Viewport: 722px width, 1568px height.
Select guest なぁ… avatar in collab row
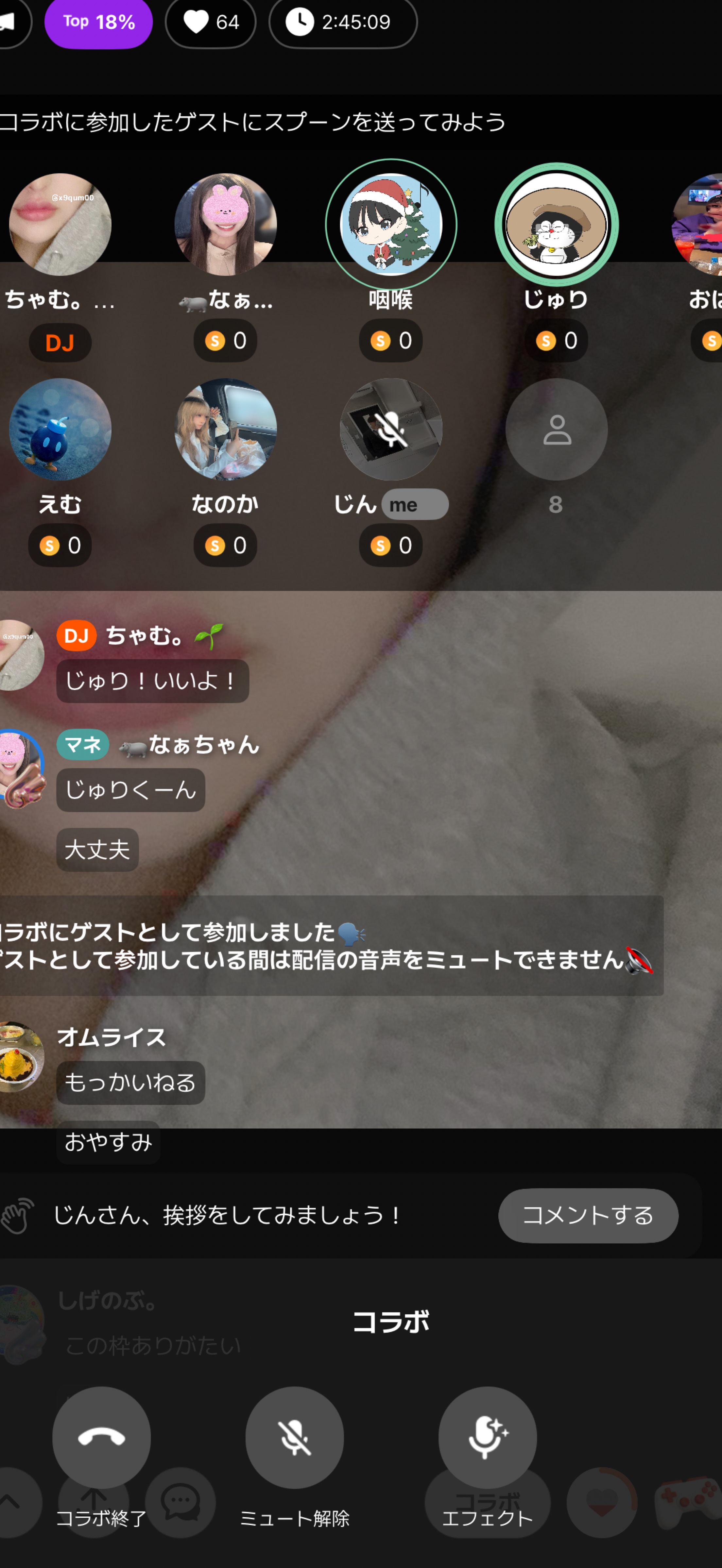point(225,225)
